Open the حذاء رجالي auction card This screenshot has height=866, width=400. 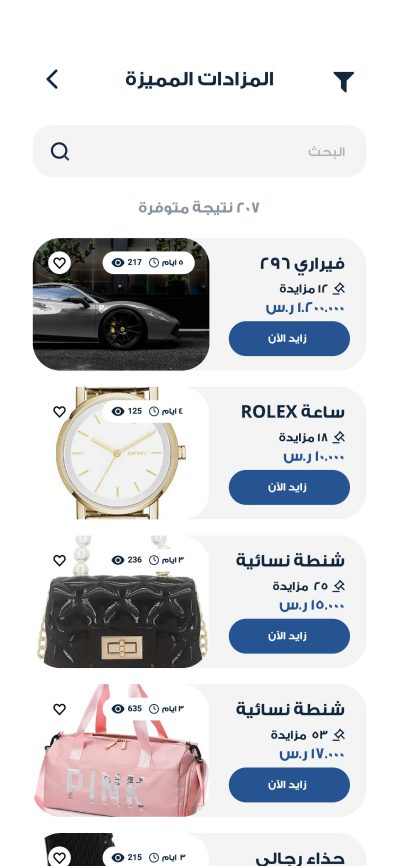[199, 849]
